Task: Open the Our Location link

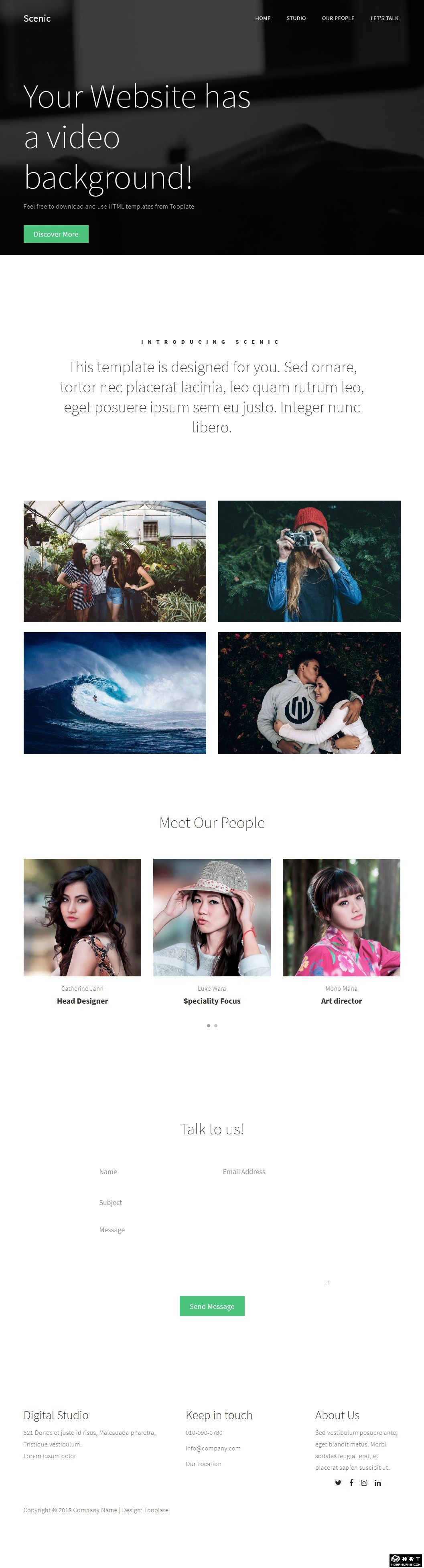Action: coord(203,1464)
